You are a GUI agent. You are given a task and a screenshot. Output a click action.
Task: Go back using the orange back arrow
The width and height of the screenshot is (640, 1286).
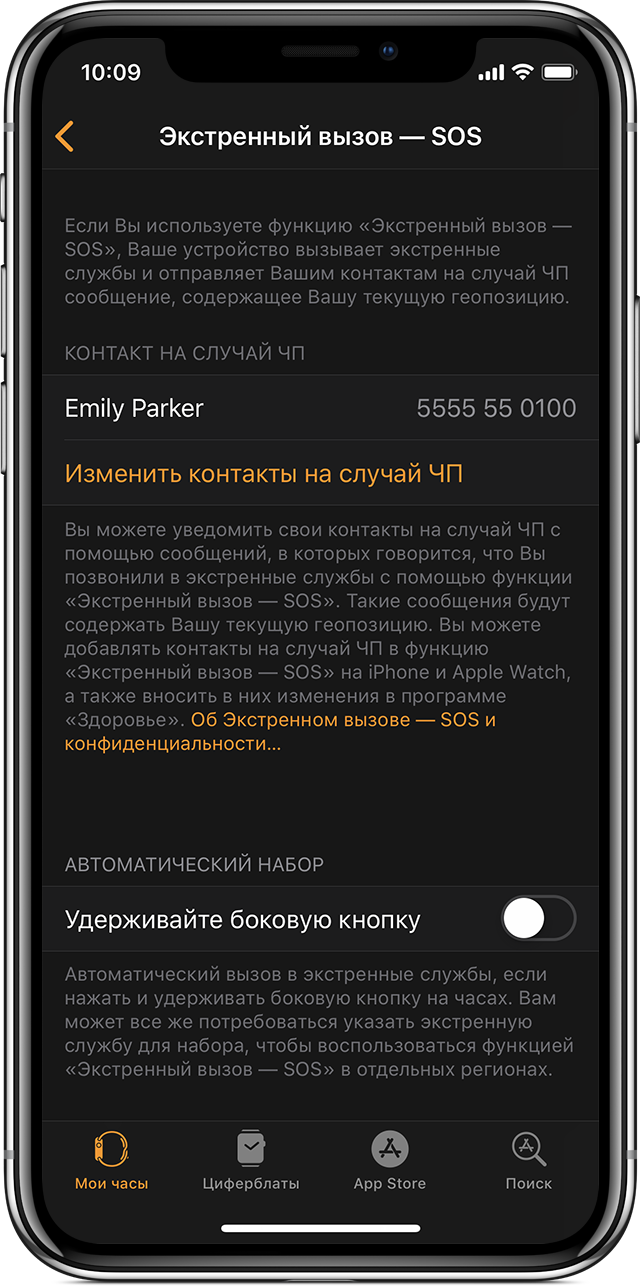coord(65,136)
